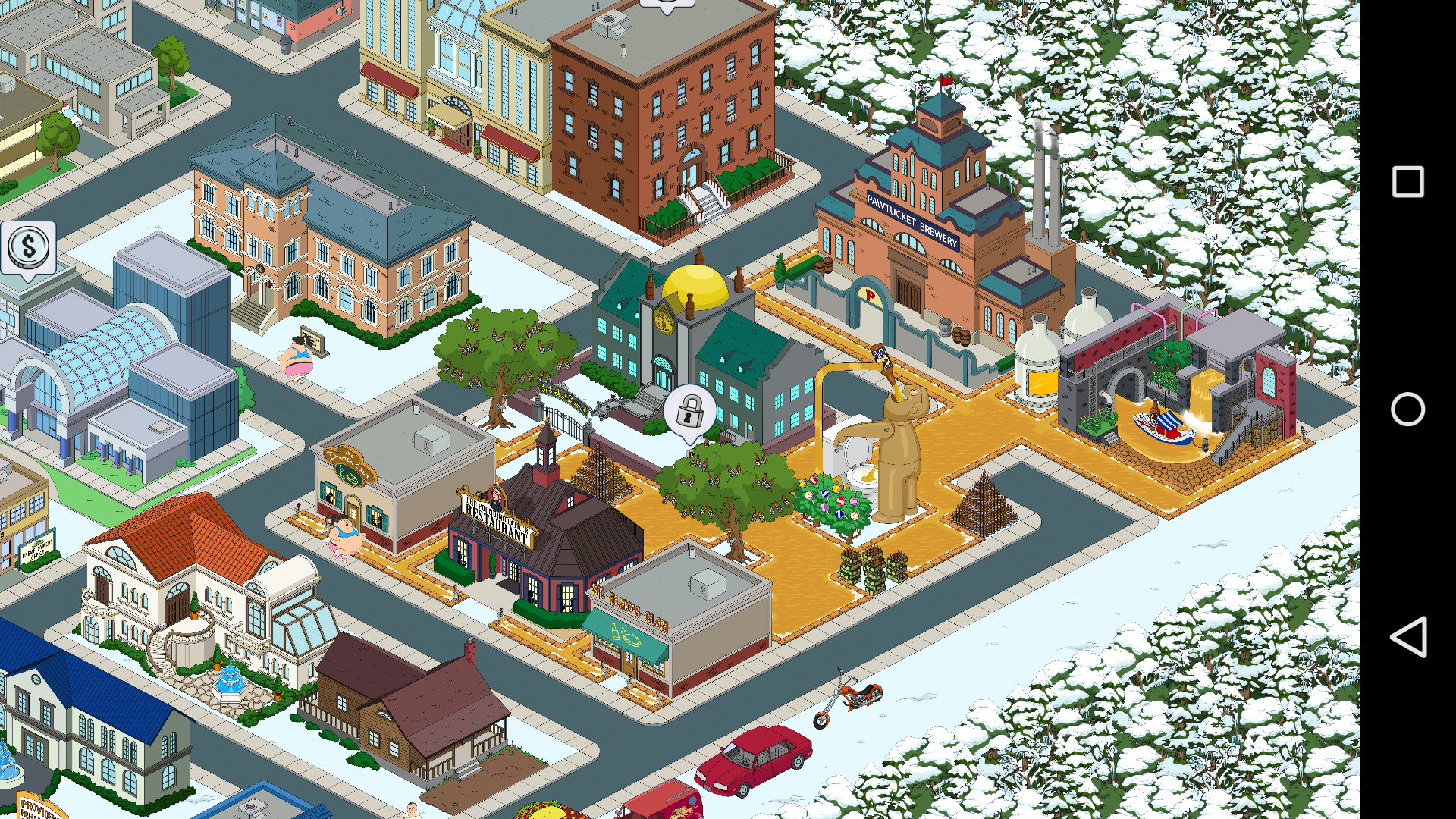
Task: Go back with the system back button
Action: [x=1407, y=637]
